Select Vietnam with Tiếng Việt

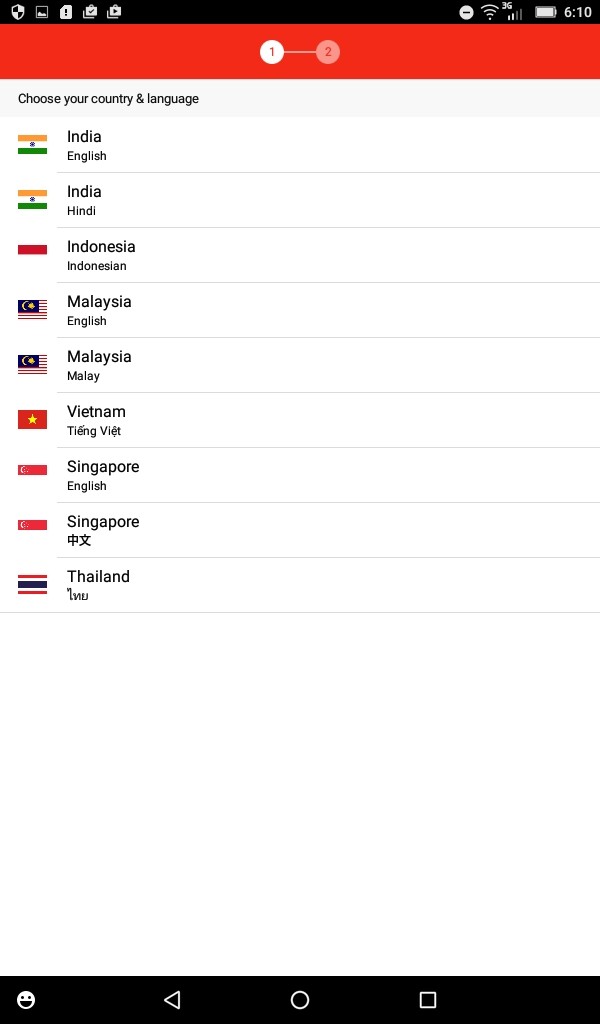click(x=300, y=420)
